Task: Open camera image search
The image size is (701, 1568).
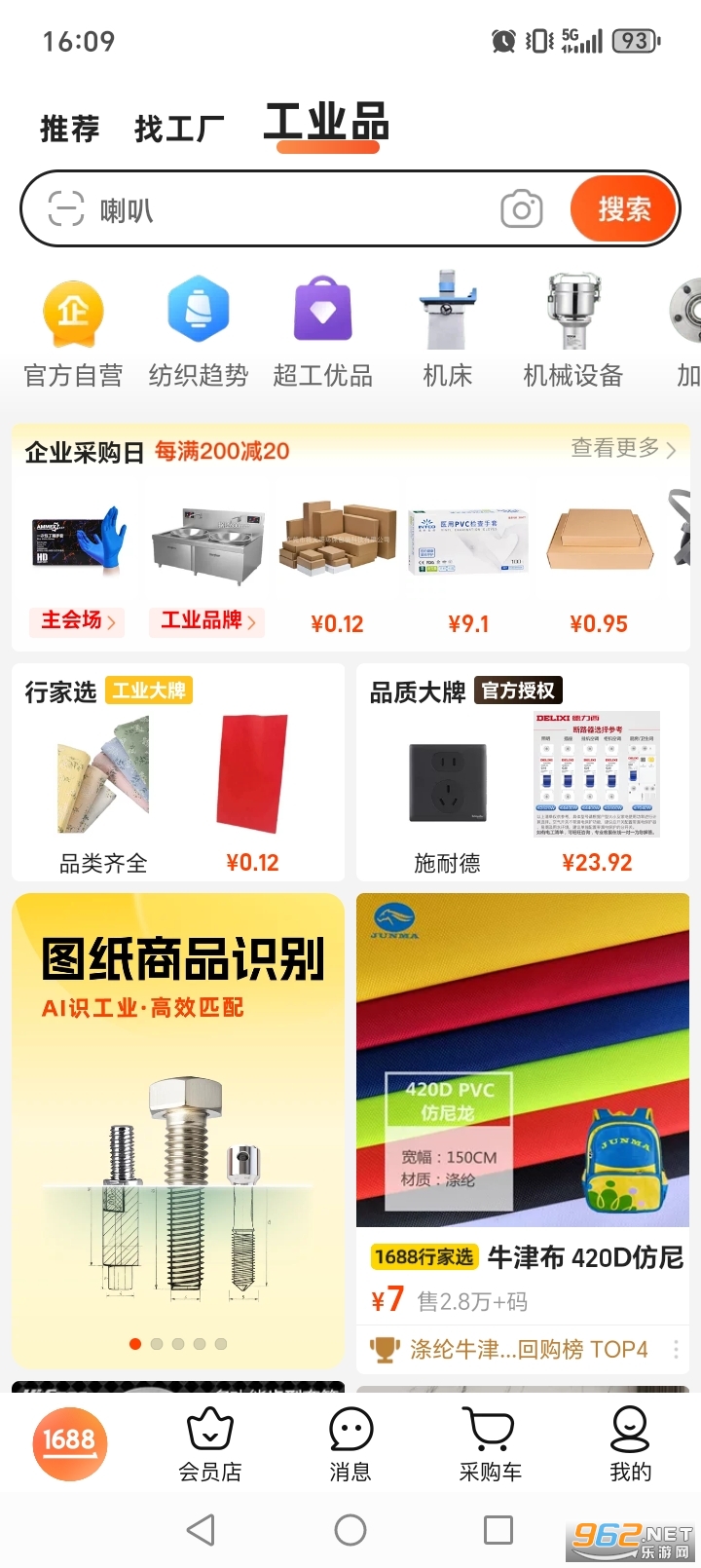Action: (x=522, y=209)
